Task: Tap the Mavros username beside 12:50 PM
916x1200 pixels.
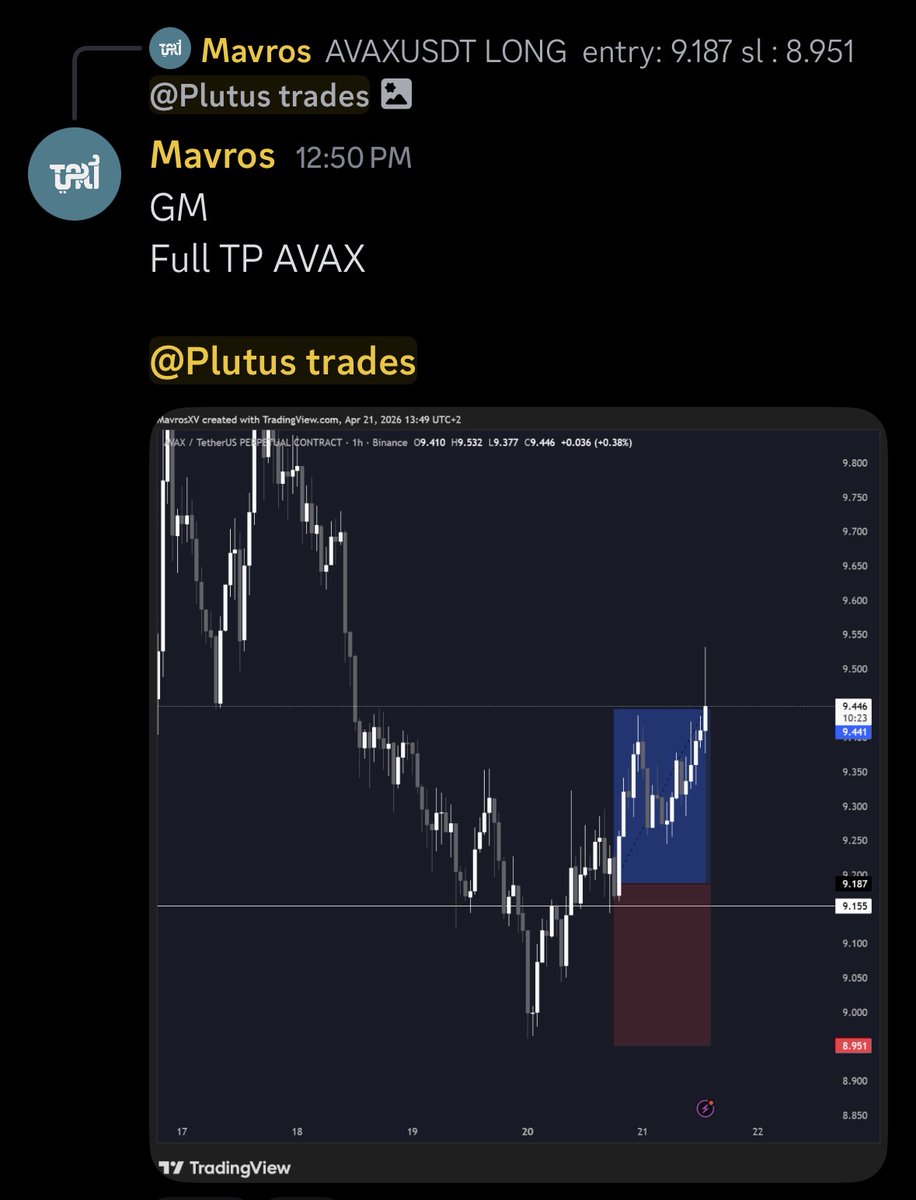Action: tap(212, 156)
